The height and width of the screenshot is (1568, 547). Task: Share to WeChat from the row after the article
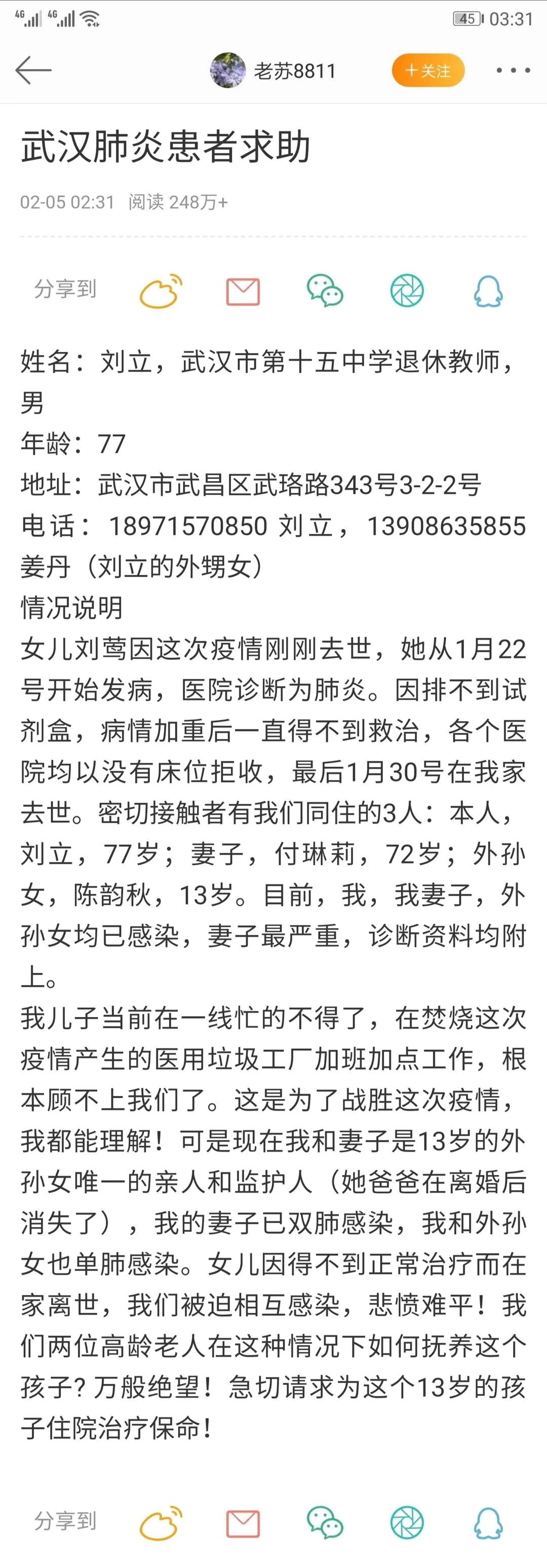[x=325, y=1523]
